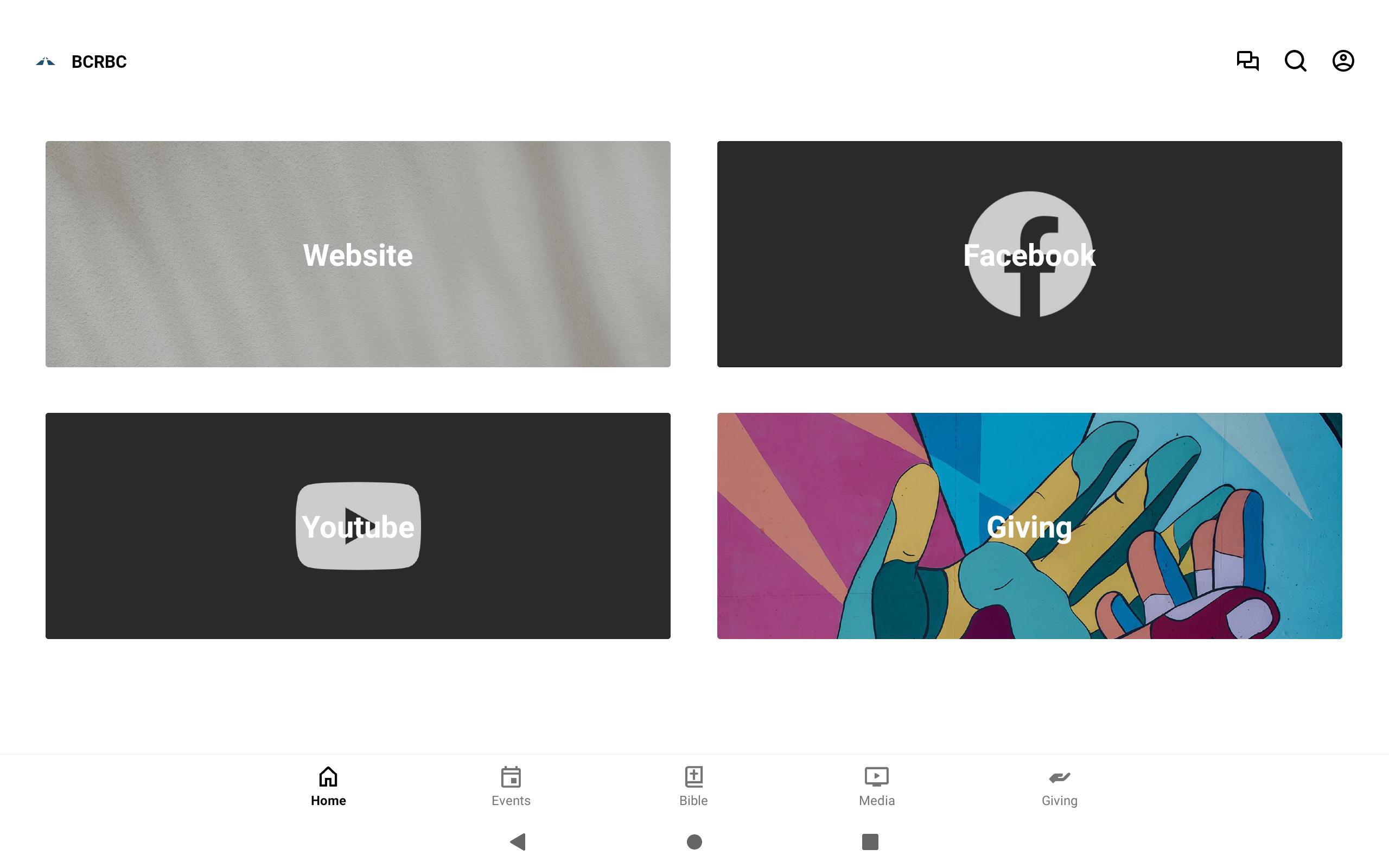This screenshot has height=868, width=1389.
Task: Open the Youtube card
Action: click(358, 525)
